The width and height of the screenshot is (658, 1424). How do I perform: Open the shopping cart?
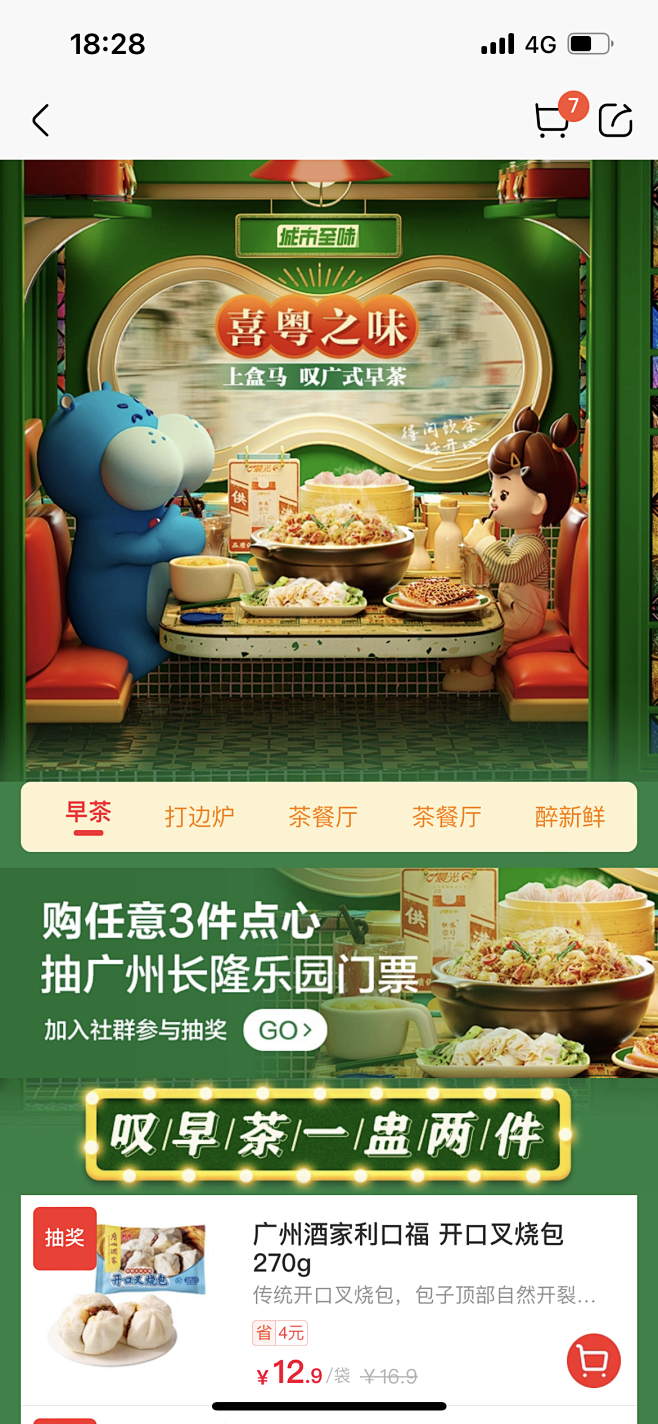pyautogui.click(x=551, y=120)
